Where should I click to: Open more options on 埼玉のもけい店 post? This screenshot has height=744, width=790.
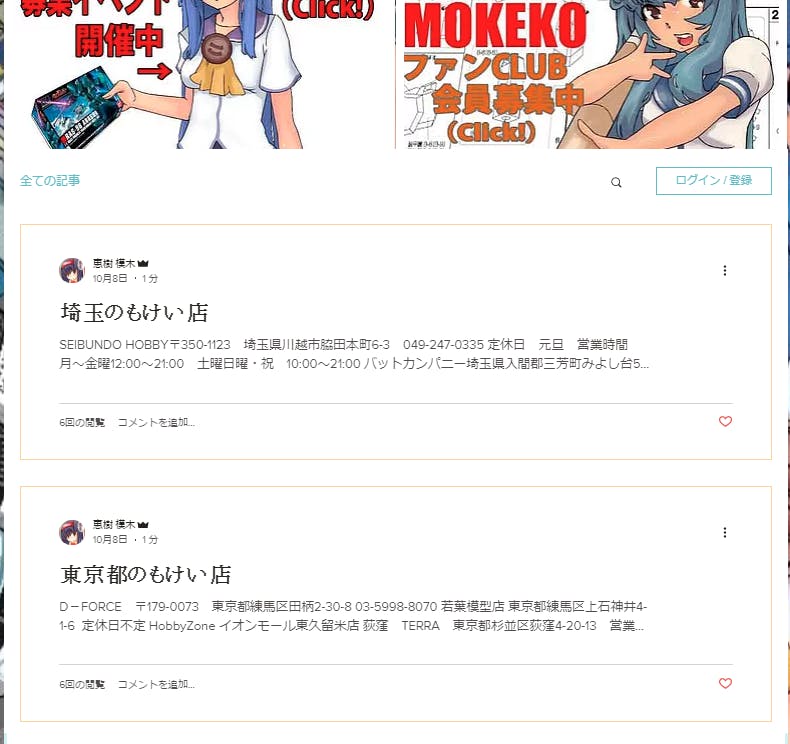click(725, 270)
